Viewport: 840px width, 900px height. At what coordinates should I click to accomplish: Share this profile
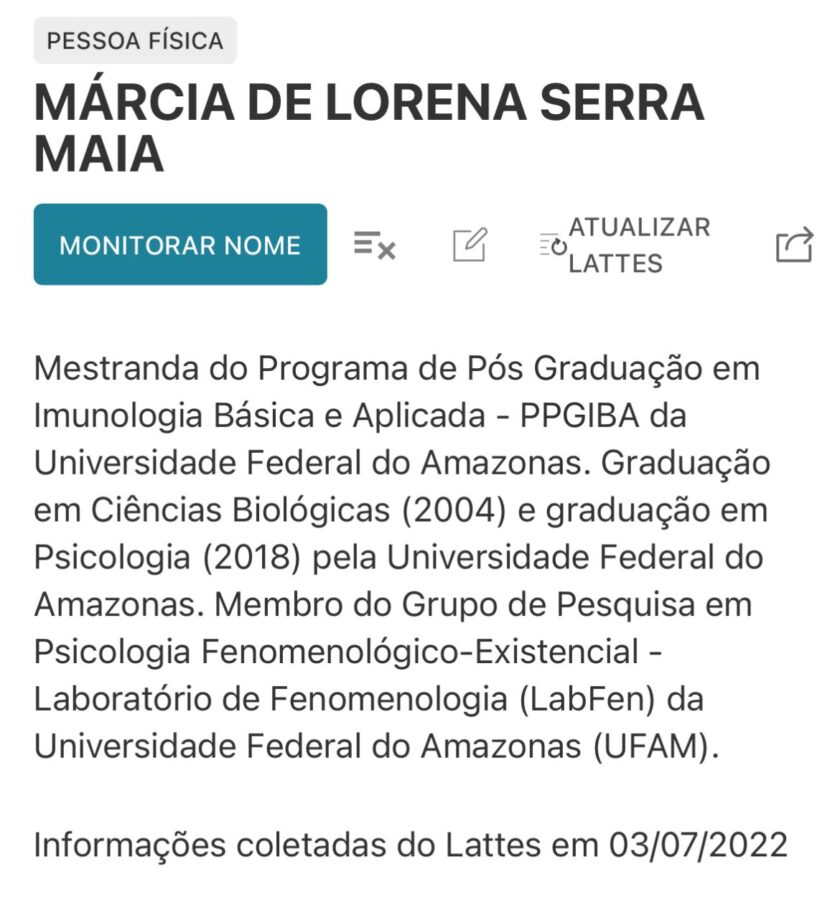794,245
